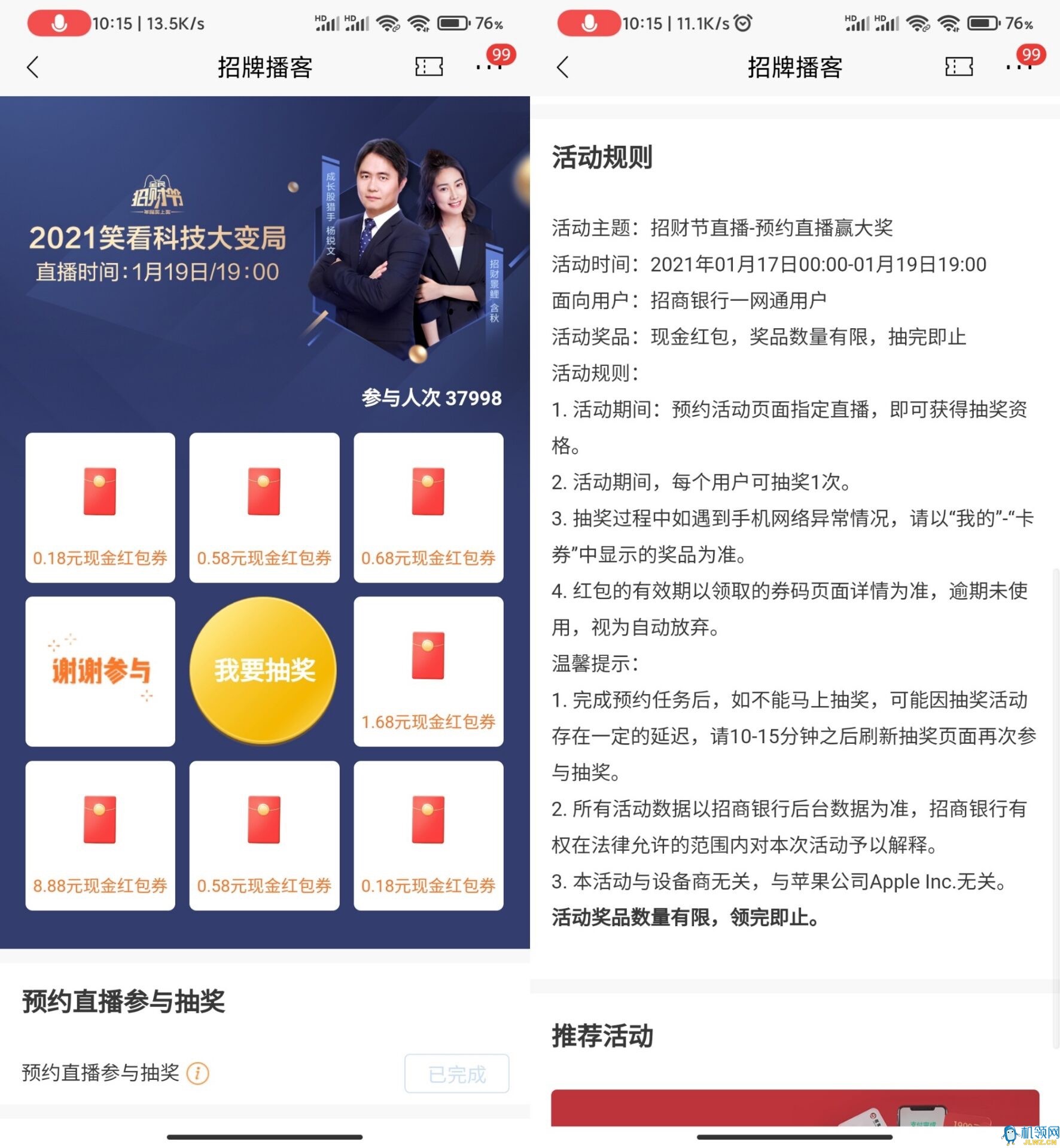Go back from the lottery page showing 参与人次
This screenshot has width=1060, height=1148.
click(33, 67)
